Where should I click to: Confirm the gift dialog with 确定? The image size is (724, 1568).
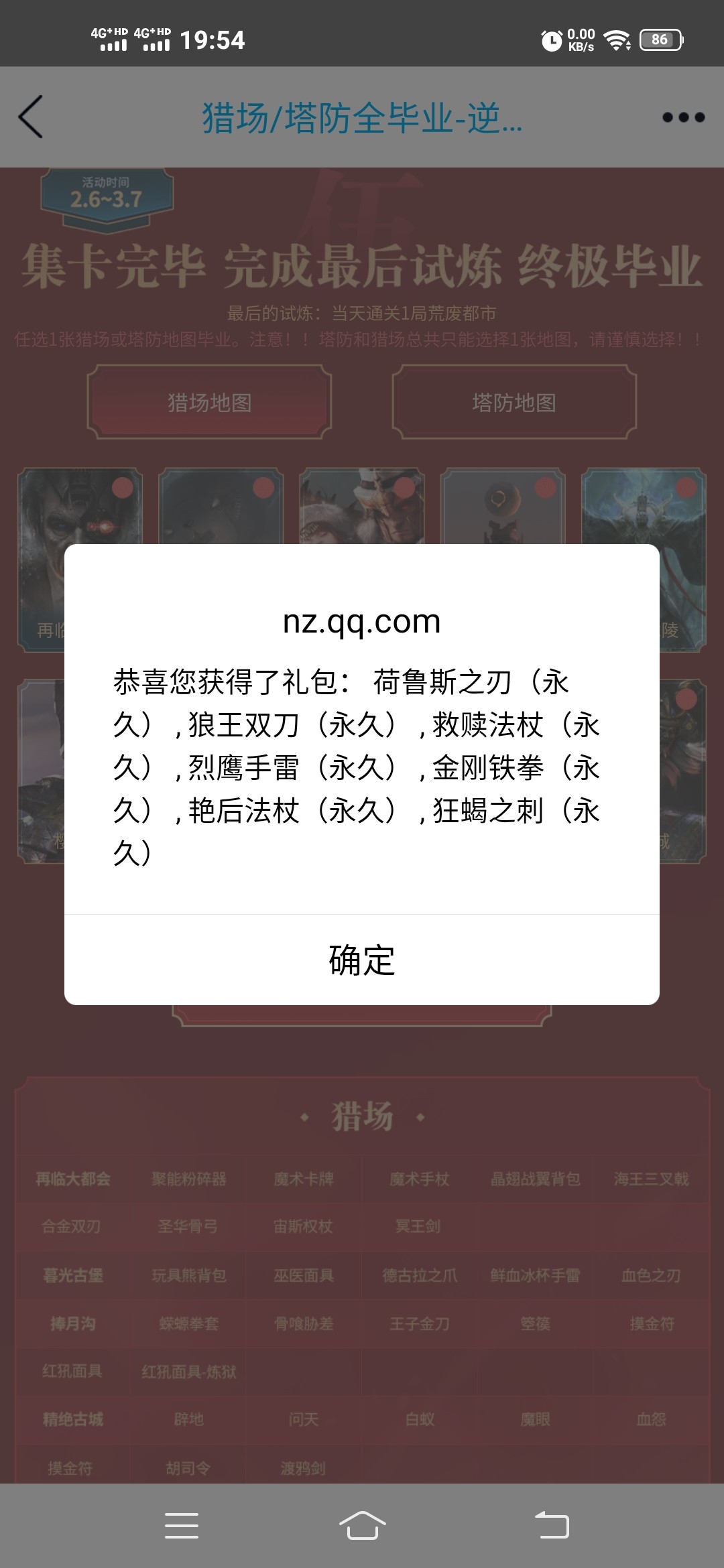362,960
